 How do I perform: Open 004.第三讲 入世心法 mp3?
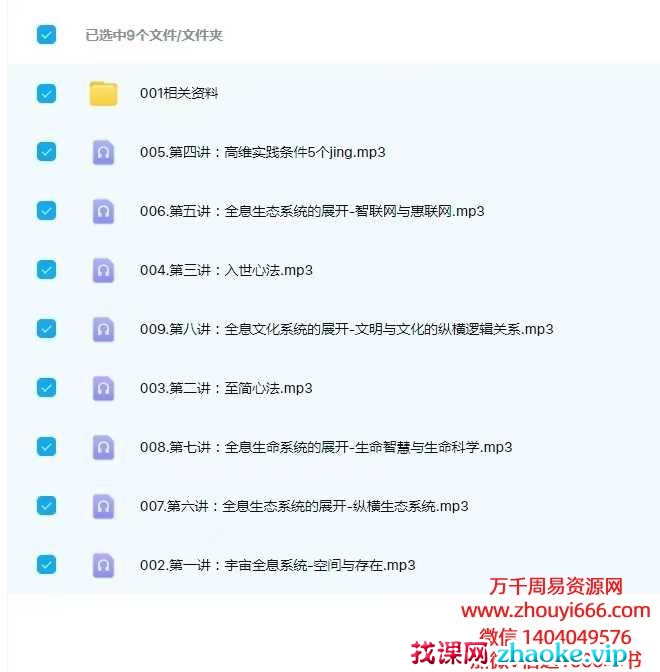point(226,271)
